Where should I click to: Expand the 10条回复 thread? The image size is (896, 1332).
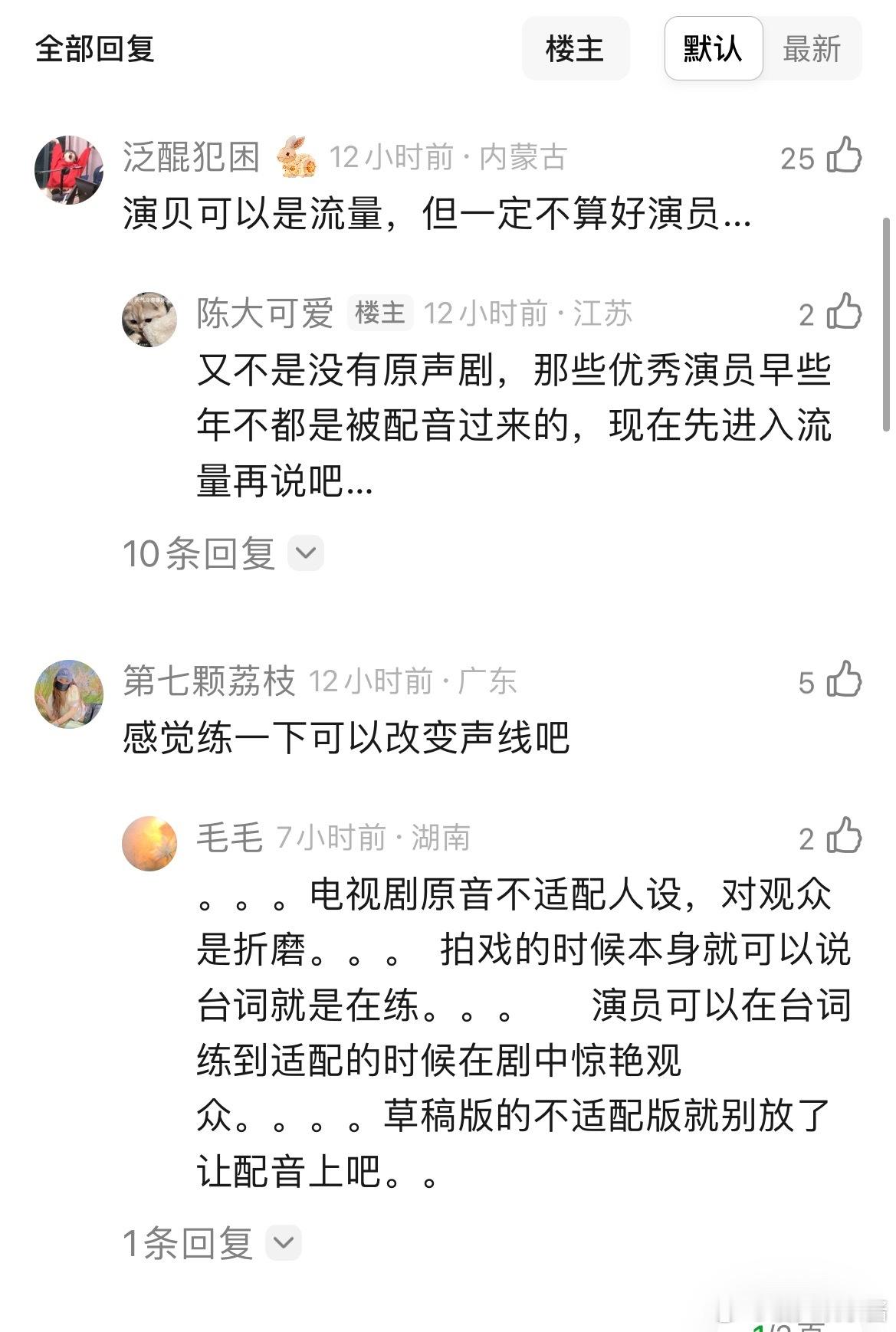(223, 553)
